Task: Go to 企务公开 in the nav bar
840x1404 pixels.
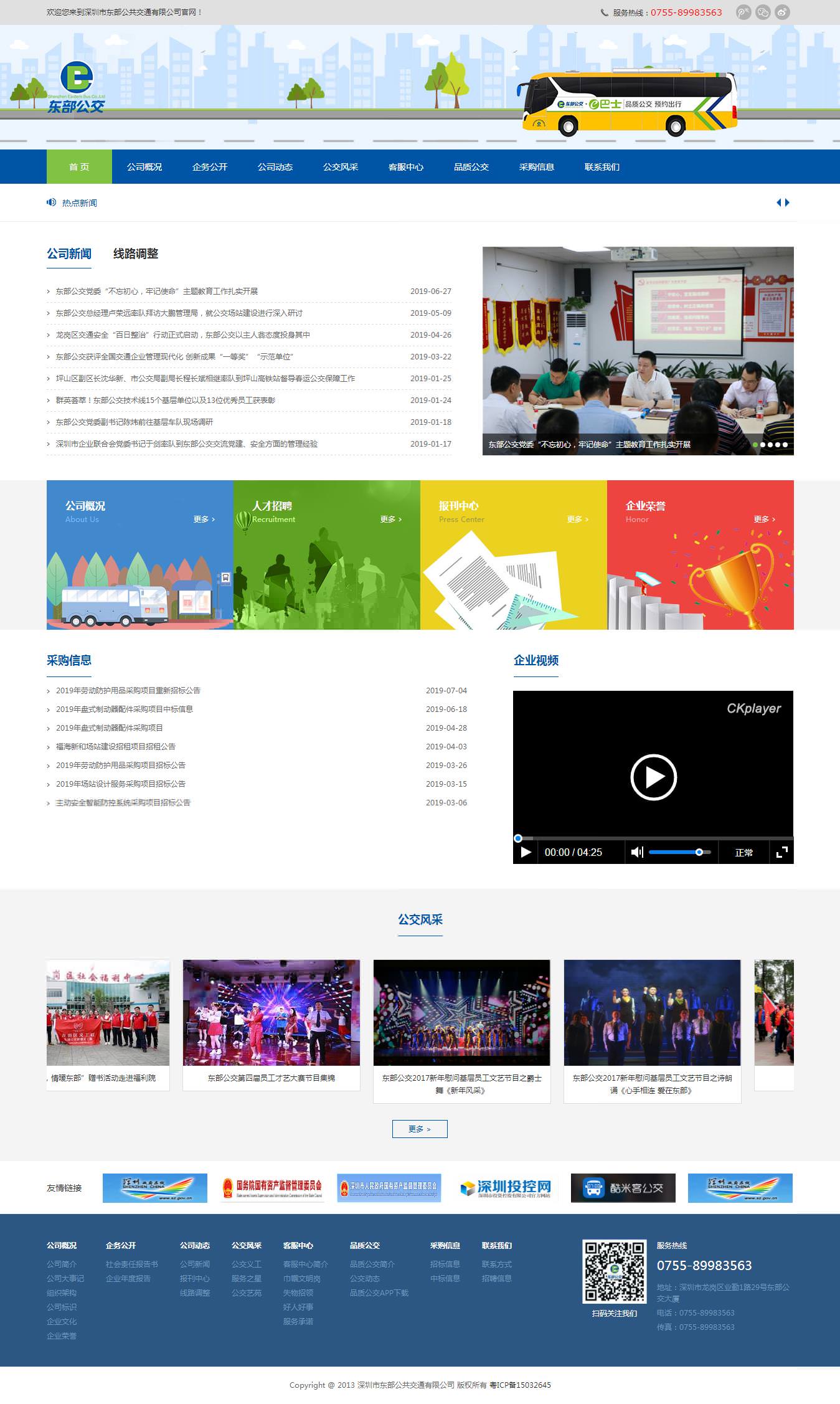Action: (x=210, y=167)
